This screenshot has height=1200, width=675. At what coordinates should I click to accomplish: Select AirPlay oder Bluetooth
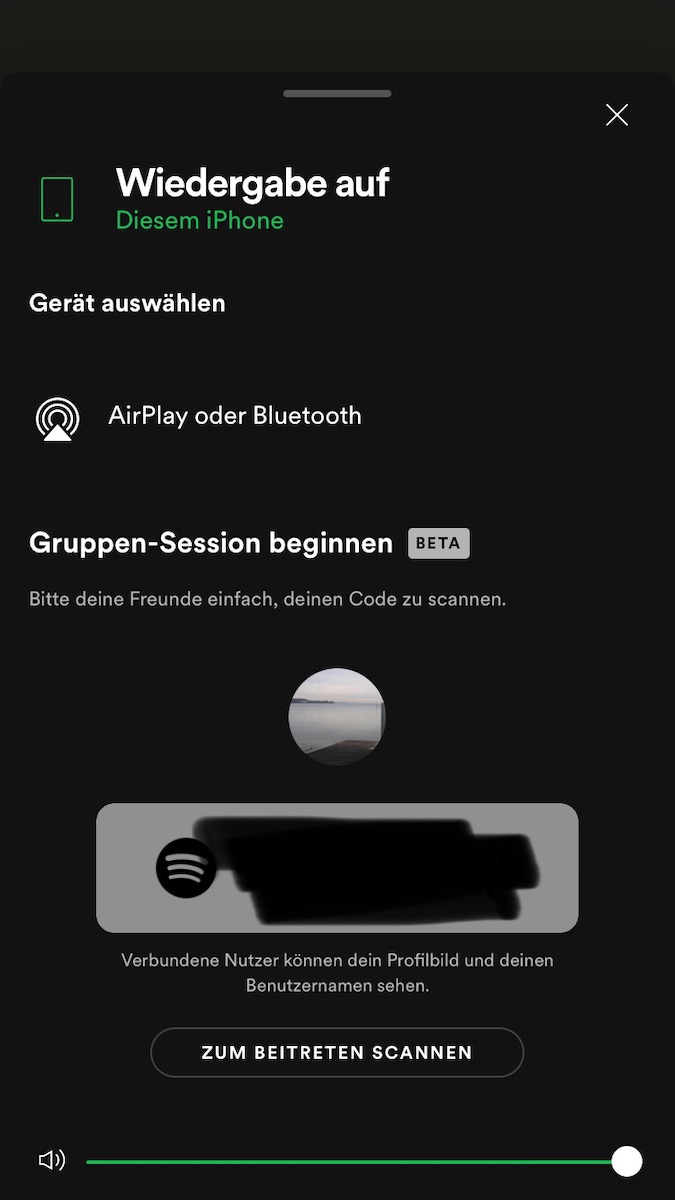coord(234,416)
